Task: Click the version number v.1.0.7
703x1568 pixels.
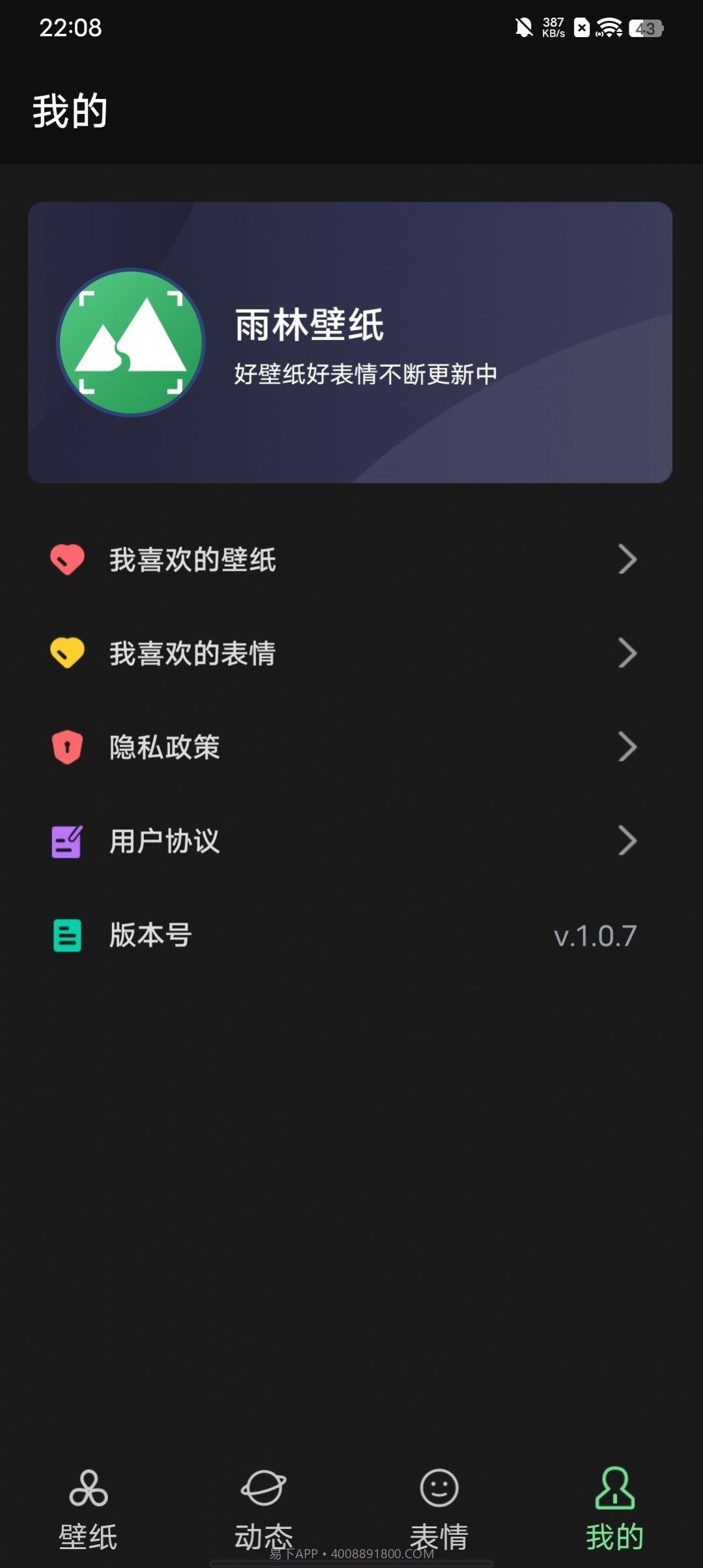Action: tap(594, 935)
